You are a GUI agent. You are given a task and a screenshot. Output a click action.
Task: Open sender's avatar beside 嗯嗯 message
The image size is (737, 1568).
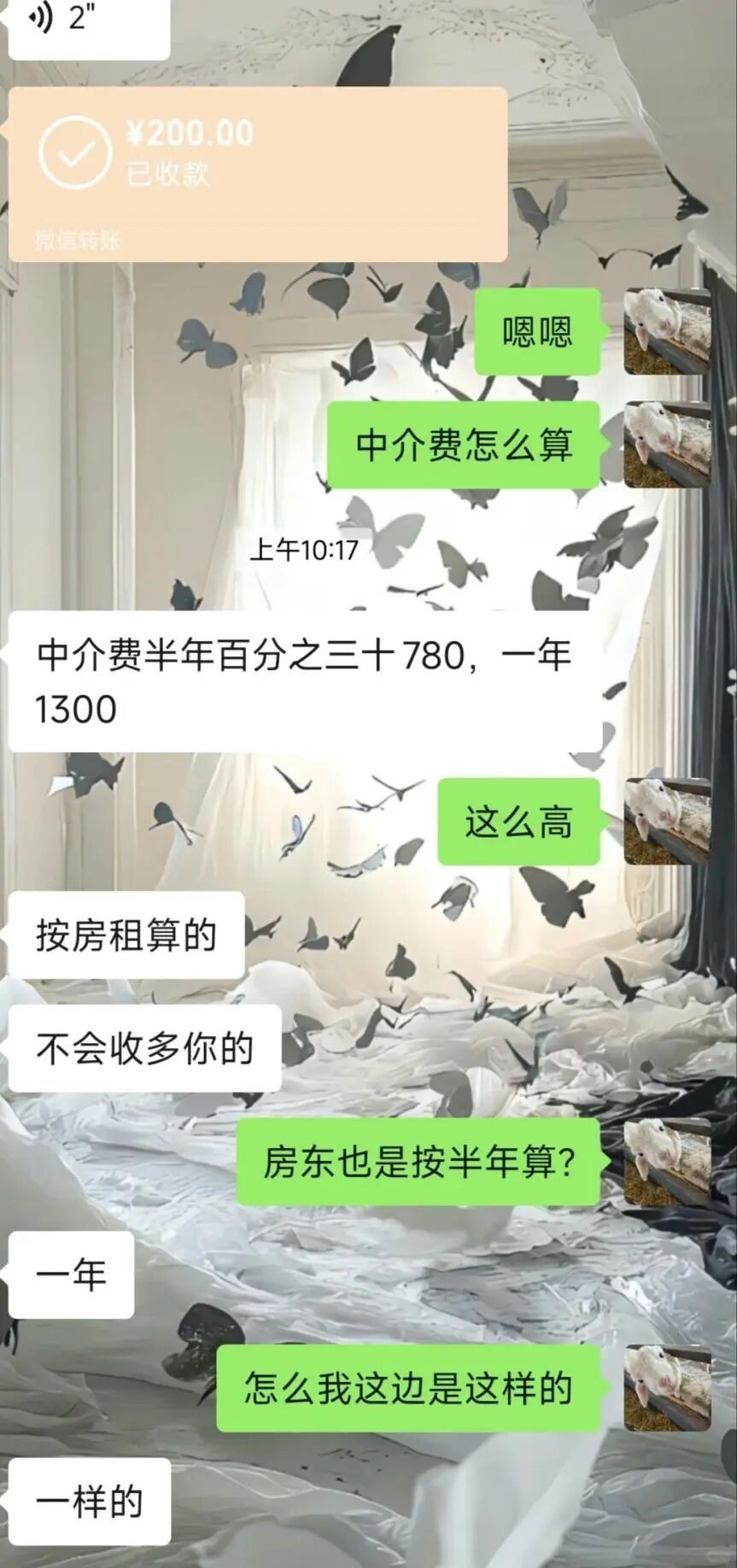667,331
